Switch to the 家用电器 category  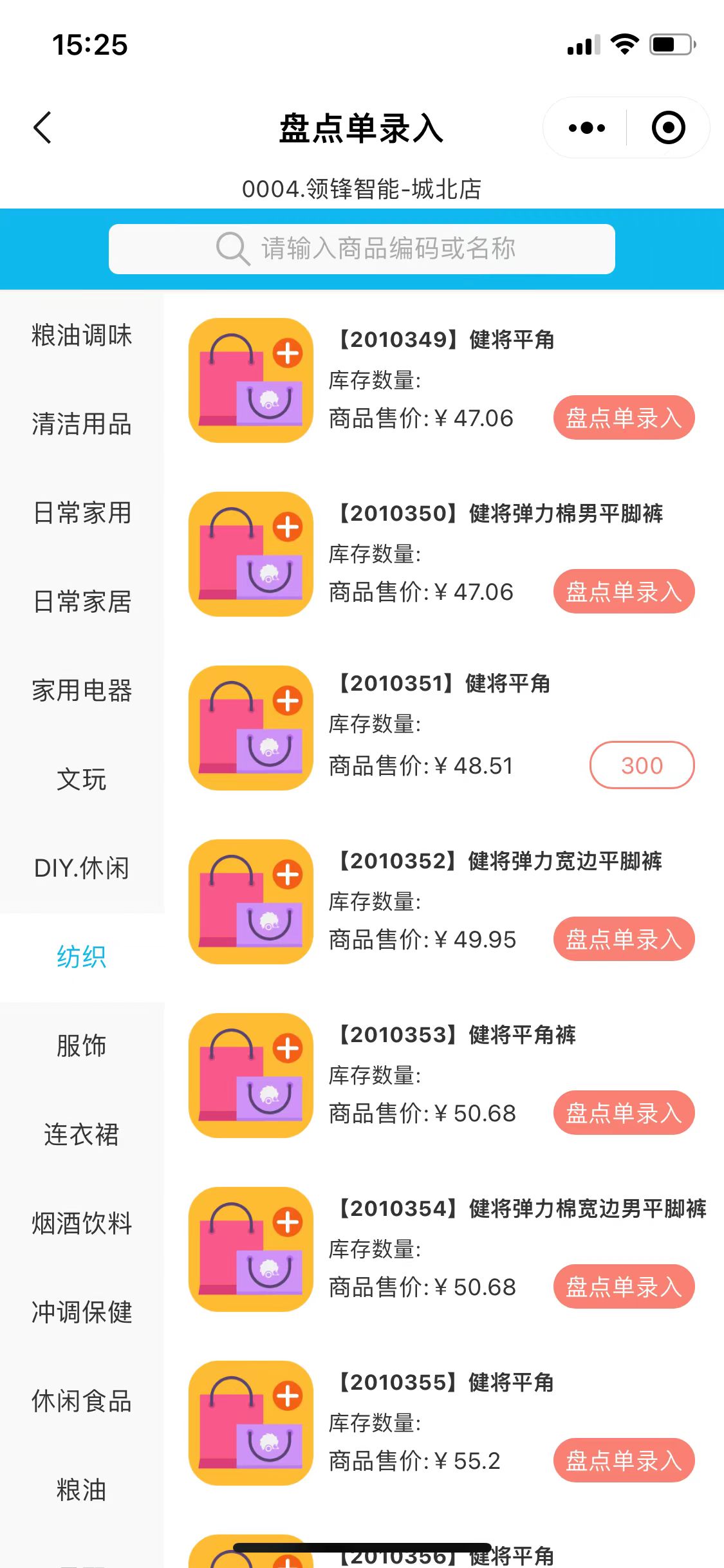pos(82,691)
